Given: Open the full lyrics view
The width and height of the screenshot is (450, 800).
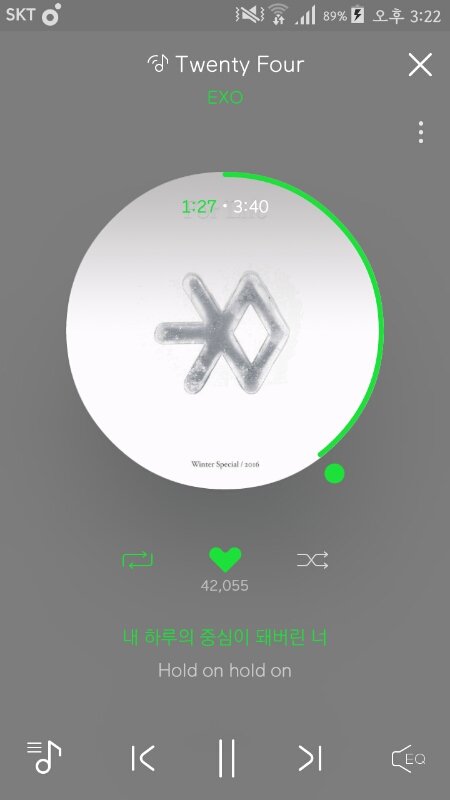Looking at the screenshot, I should (225, 654).
